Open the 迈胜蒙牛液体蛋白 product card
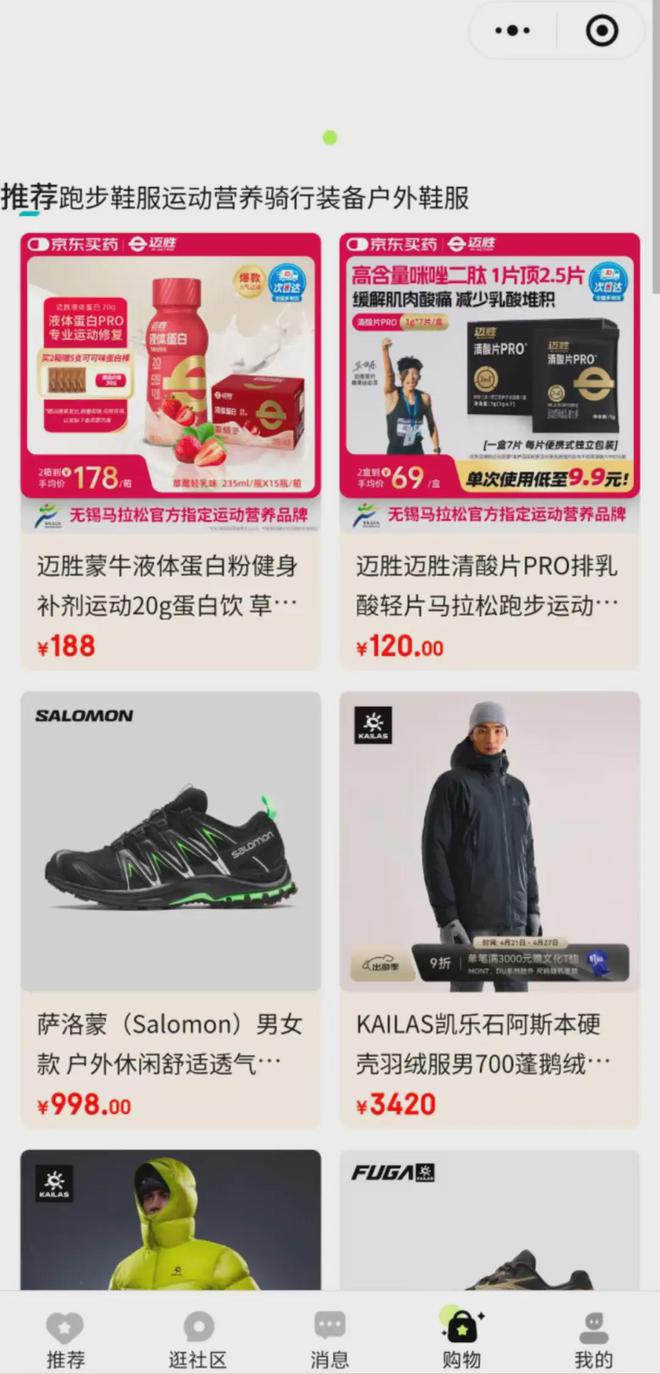This screenshot has width=660, height=1374. (170, 450)
